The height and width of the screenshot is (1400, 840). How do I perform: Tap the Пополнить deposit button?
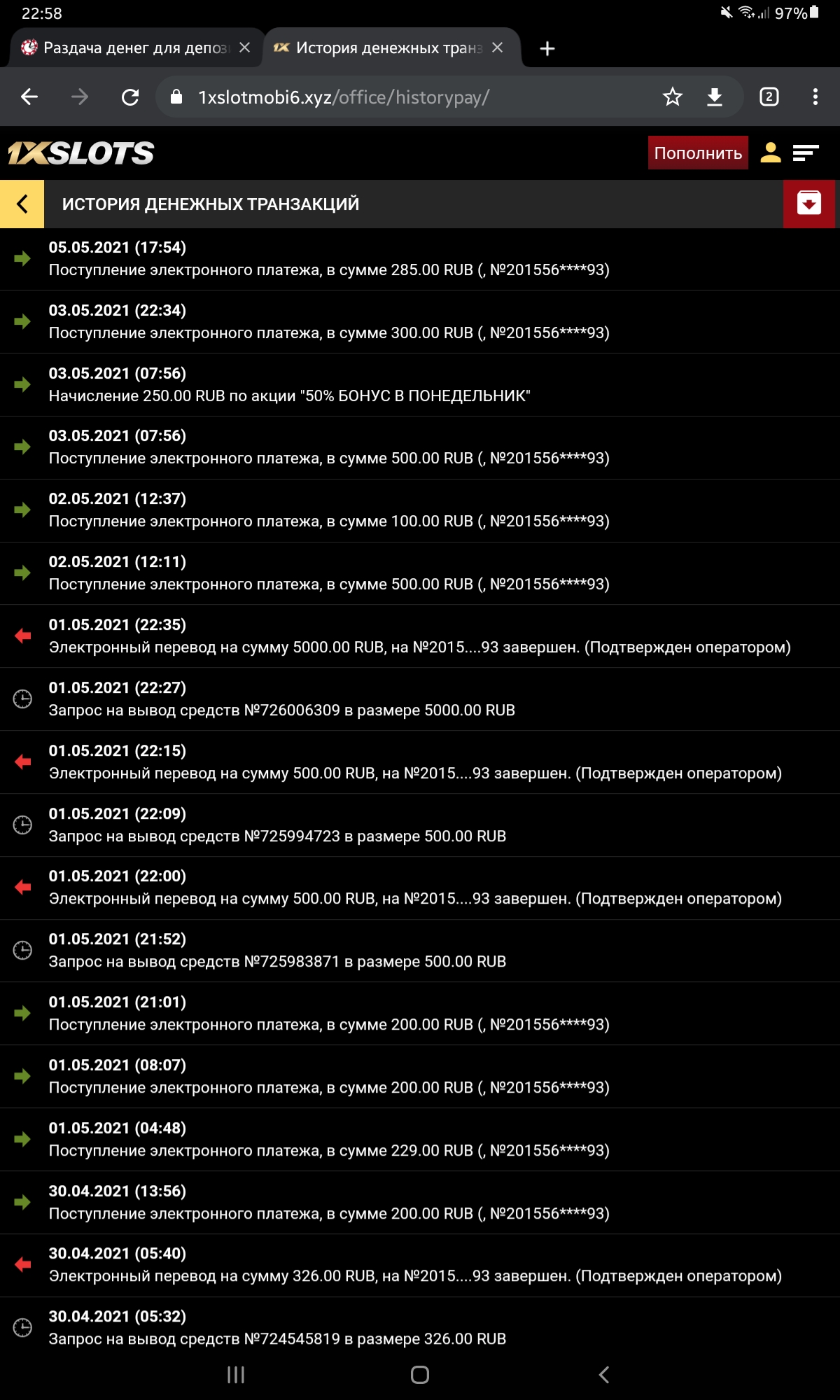(697, 153)
